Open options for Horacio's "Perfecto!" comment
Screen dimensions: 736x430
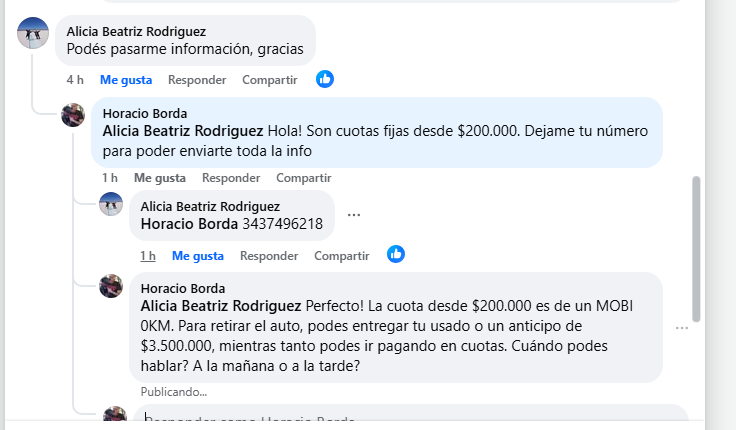[682, 328]
